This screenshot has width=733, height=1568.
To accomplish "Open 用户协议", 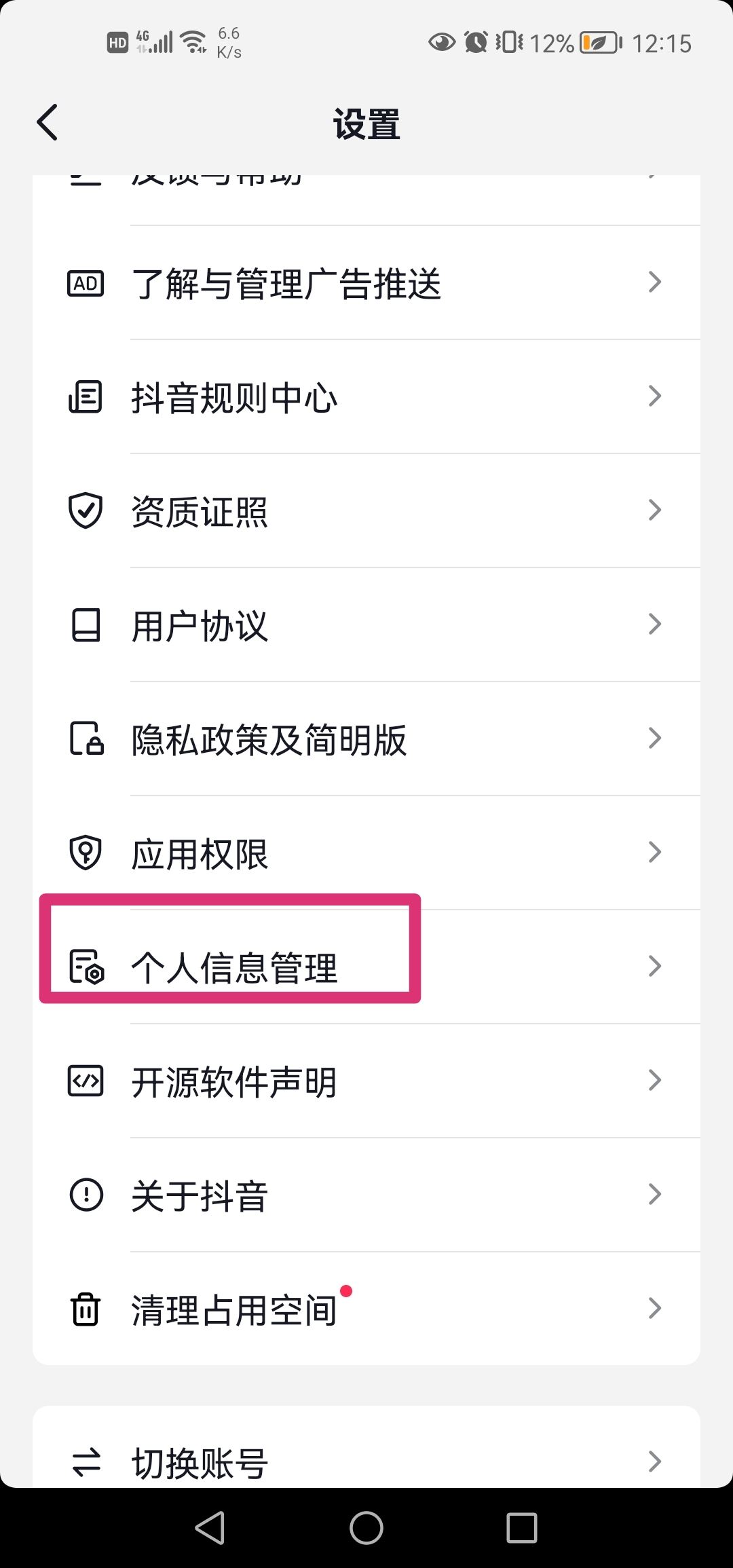I will (366, 625).
